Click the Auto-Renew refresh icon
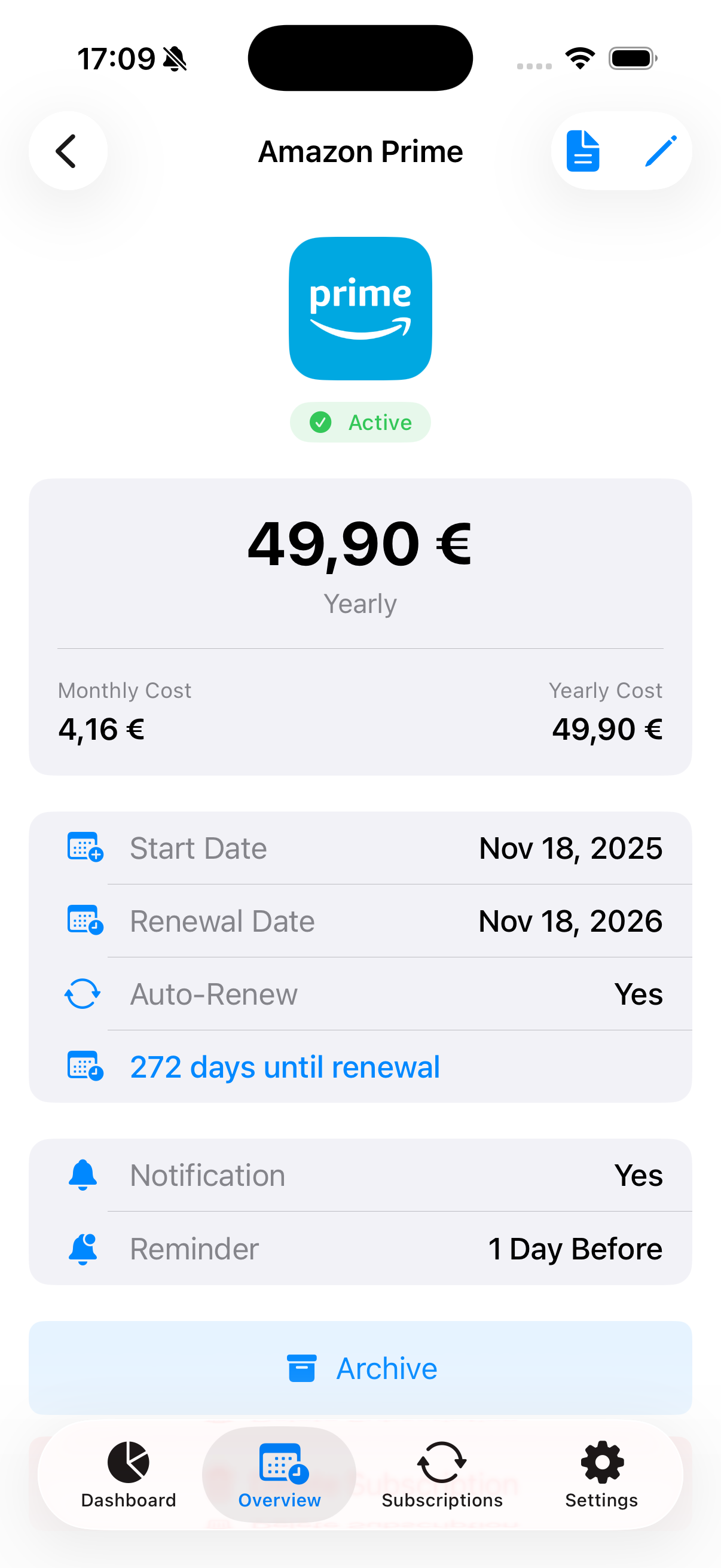721x1568 pixels. click(83, 993)
